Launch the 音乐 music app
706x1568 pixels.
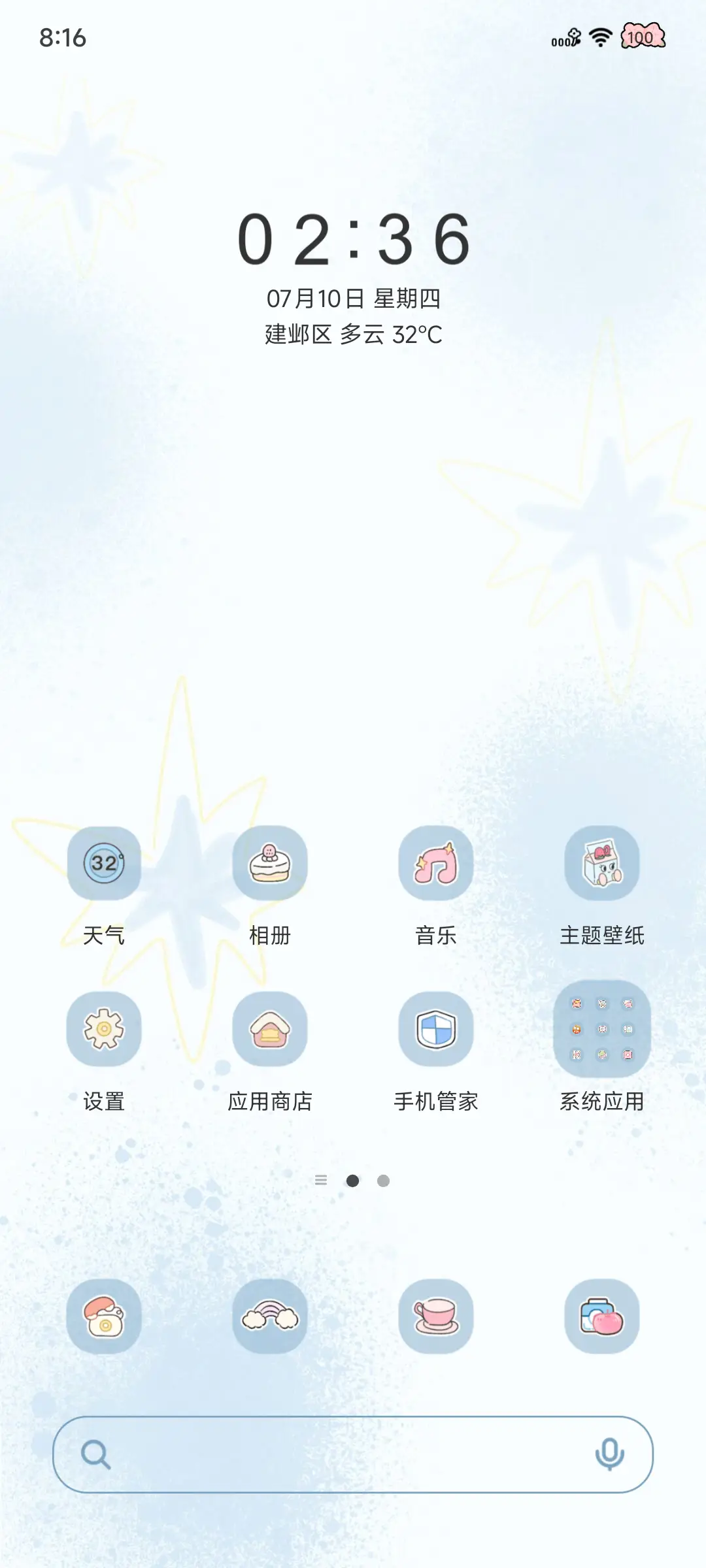tap(437, 864)
